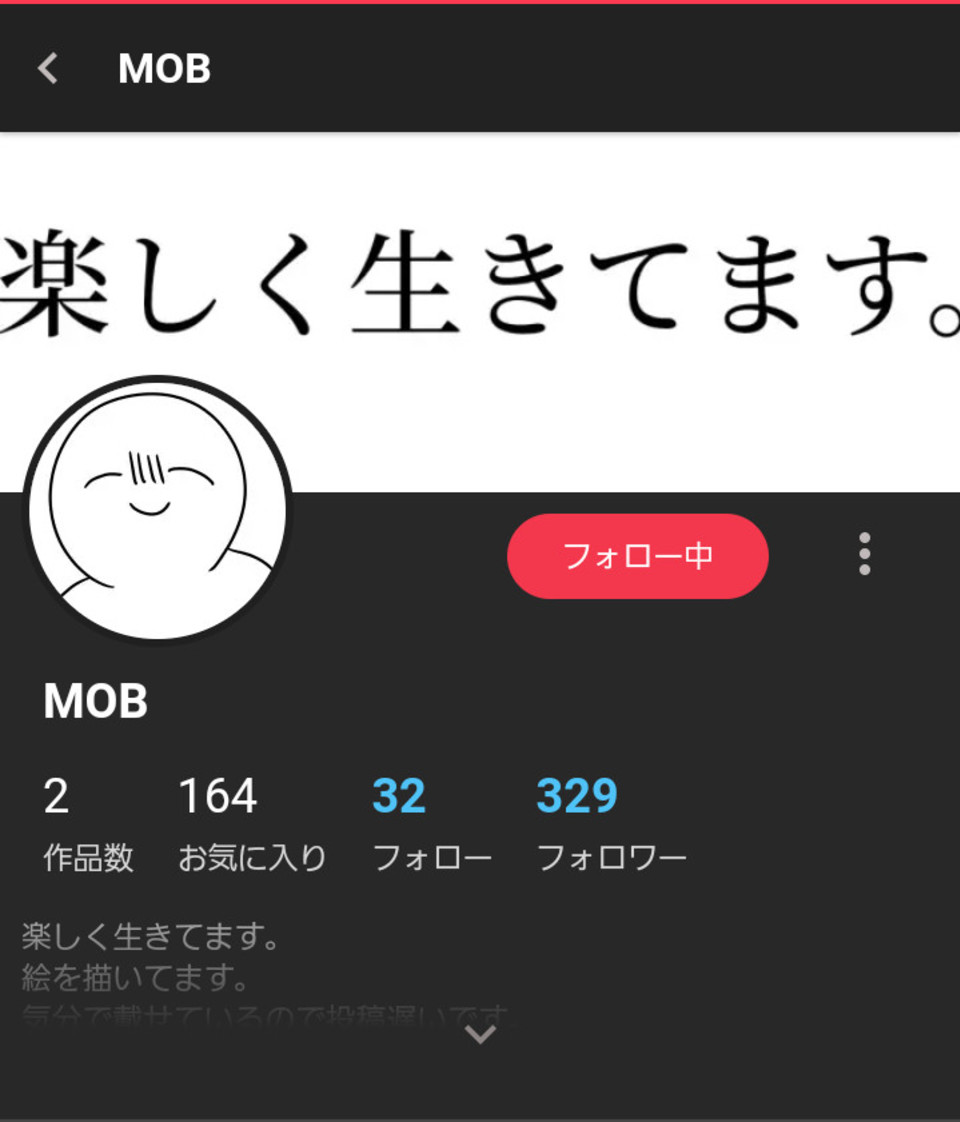The image size is (960, 1122).
Task: View the お気に入り favorites section
Action: point(252,820)
